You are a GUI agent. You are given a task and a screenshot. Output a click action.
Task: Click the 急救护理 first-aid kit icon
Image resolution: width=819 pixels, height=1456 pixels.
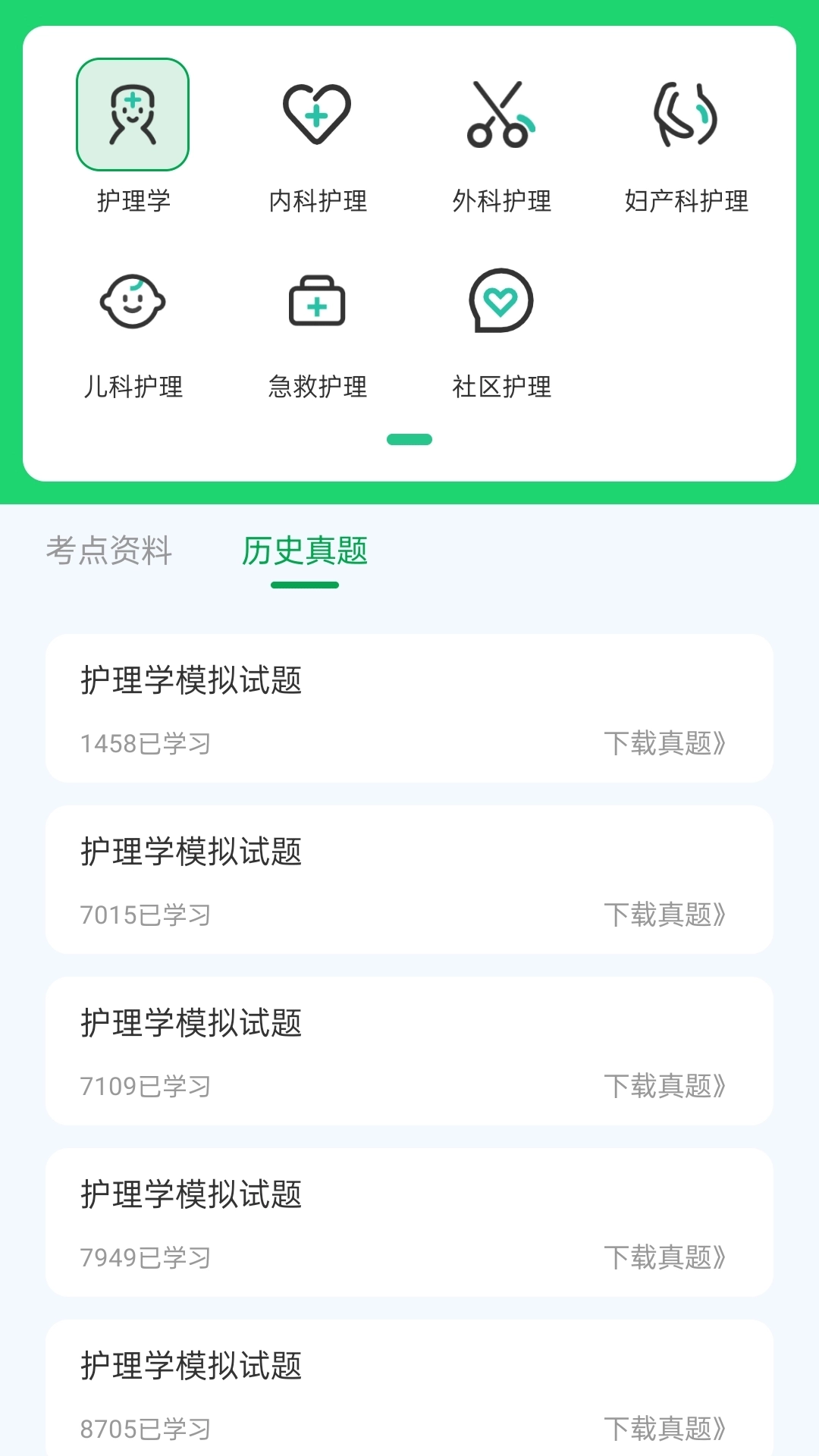point(317,302)
